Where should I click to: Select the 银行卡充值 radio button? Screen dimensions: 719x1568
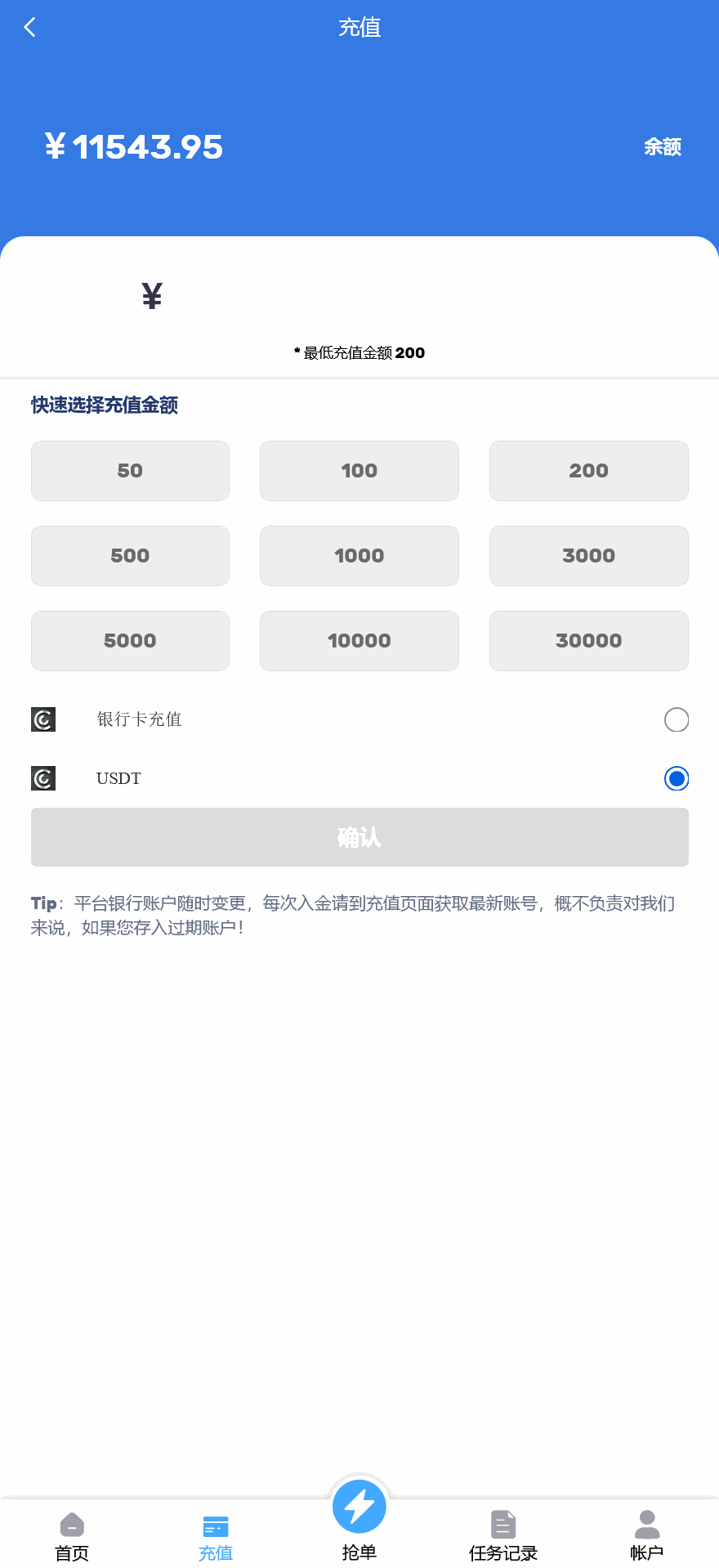676,719
